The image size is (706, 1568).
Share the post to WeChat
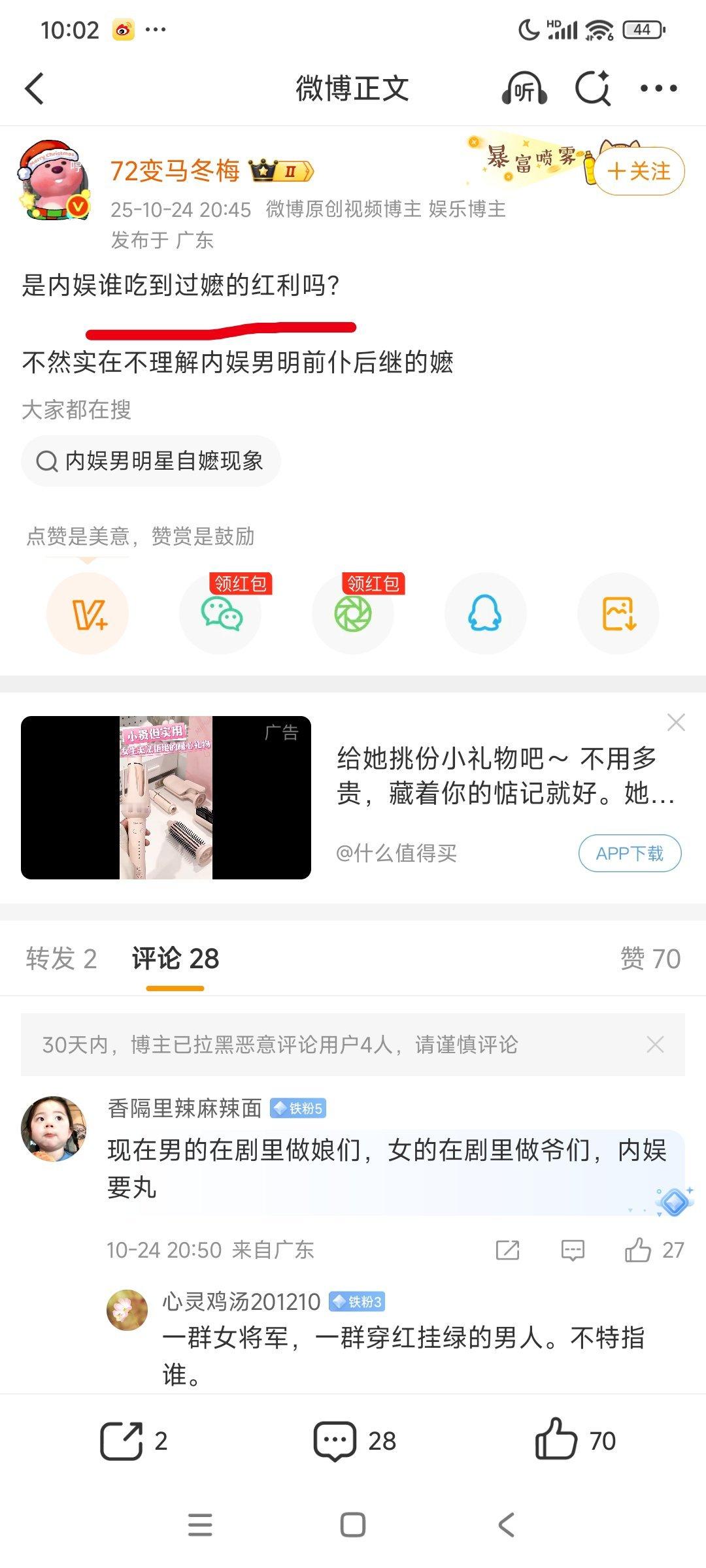(221, 614)
